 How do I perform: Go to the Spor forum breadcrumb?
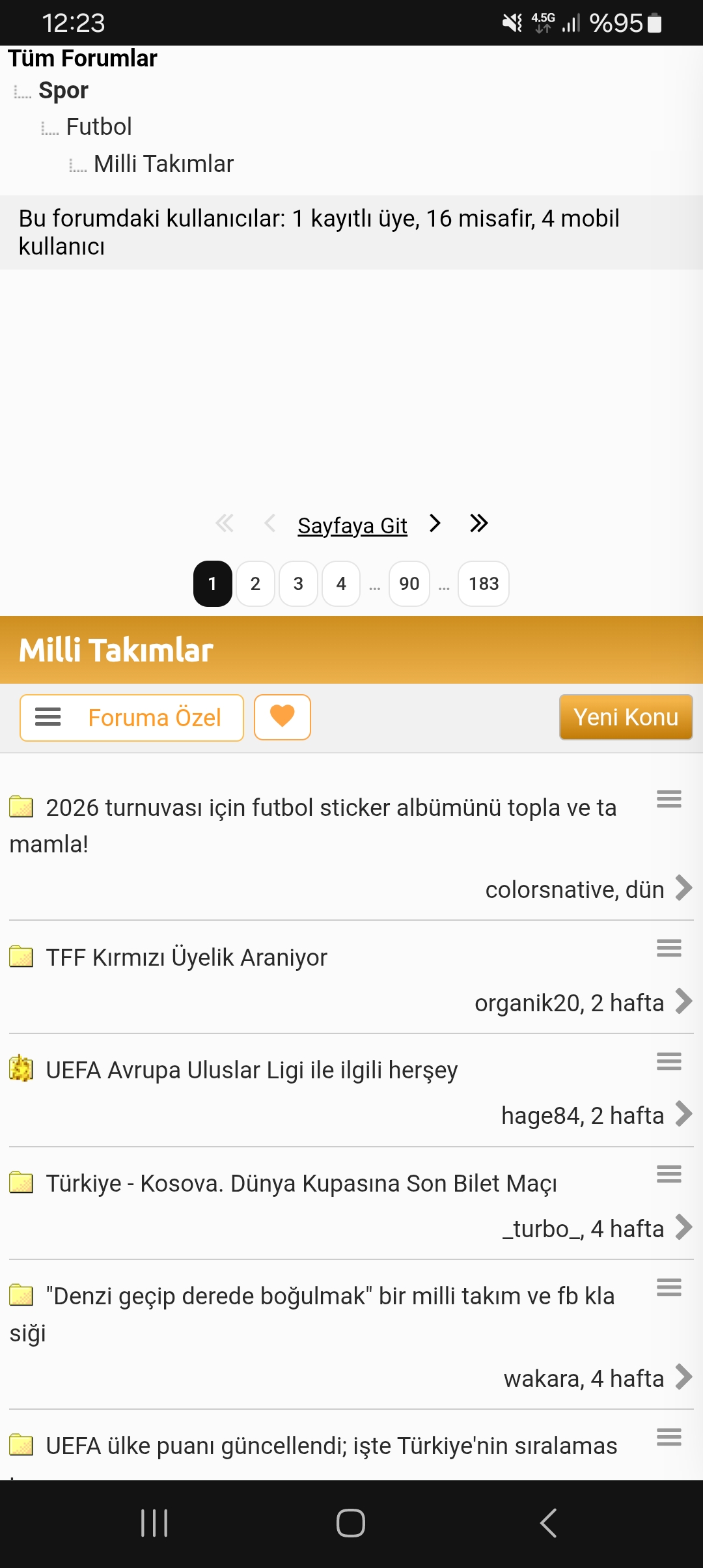(x=63, y=91)
